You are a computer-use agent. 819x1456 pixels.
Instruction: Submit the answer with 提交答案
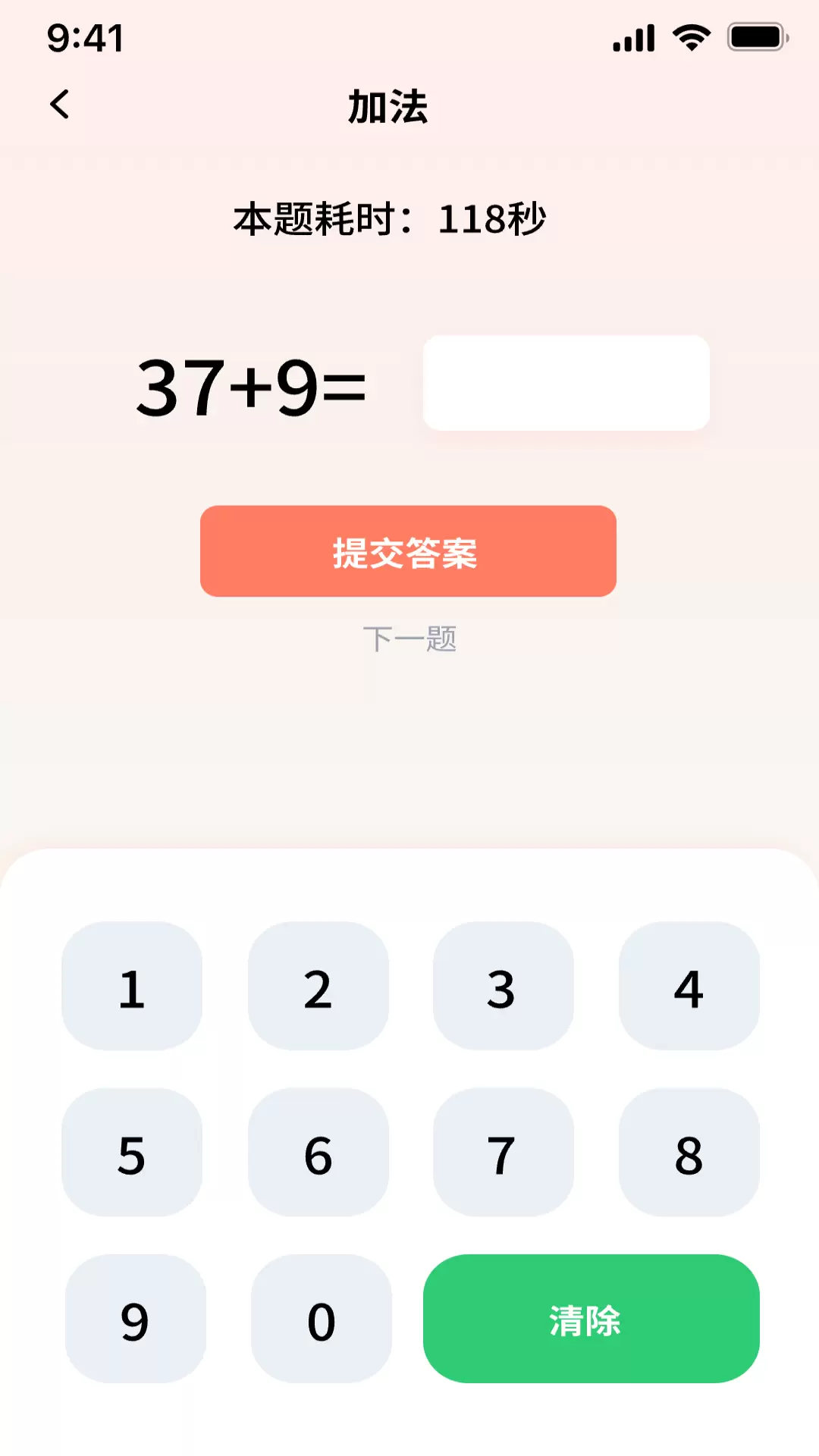pyautogui.click(x=408, y=551)
